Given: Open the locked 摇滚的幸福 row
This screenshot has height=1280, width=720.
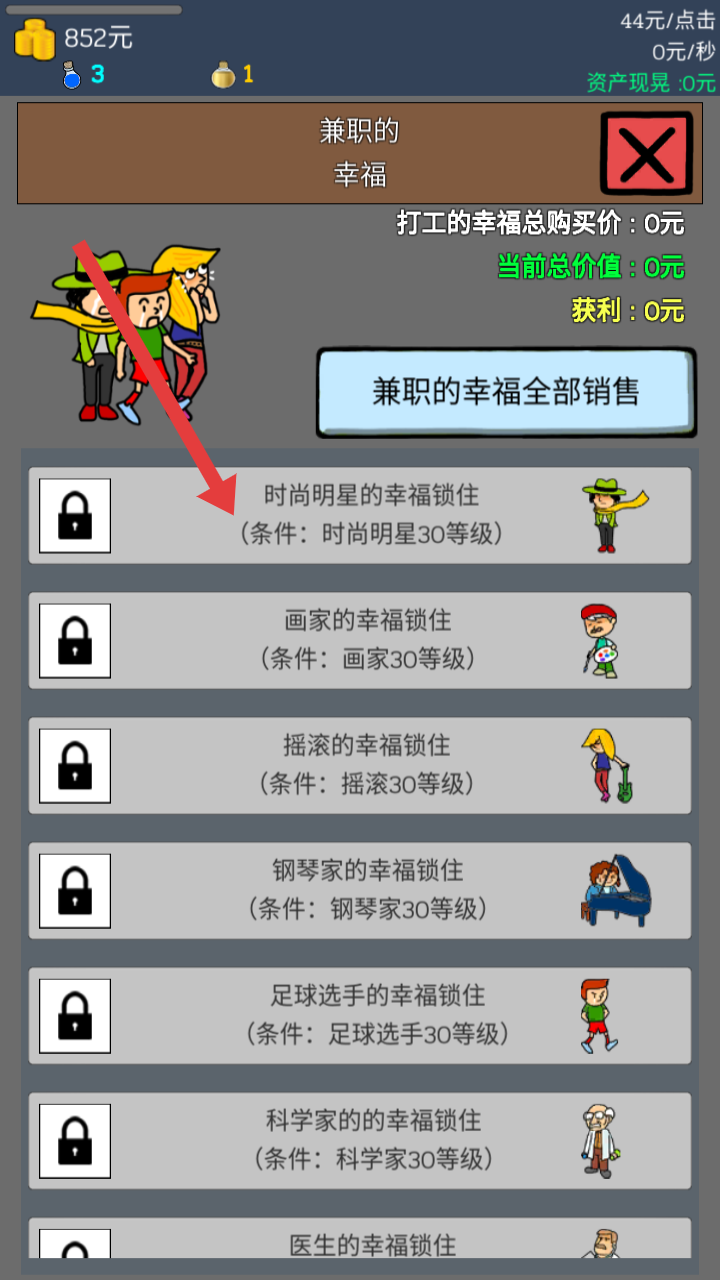Looking at the screenshot, I should pos(360,765).
